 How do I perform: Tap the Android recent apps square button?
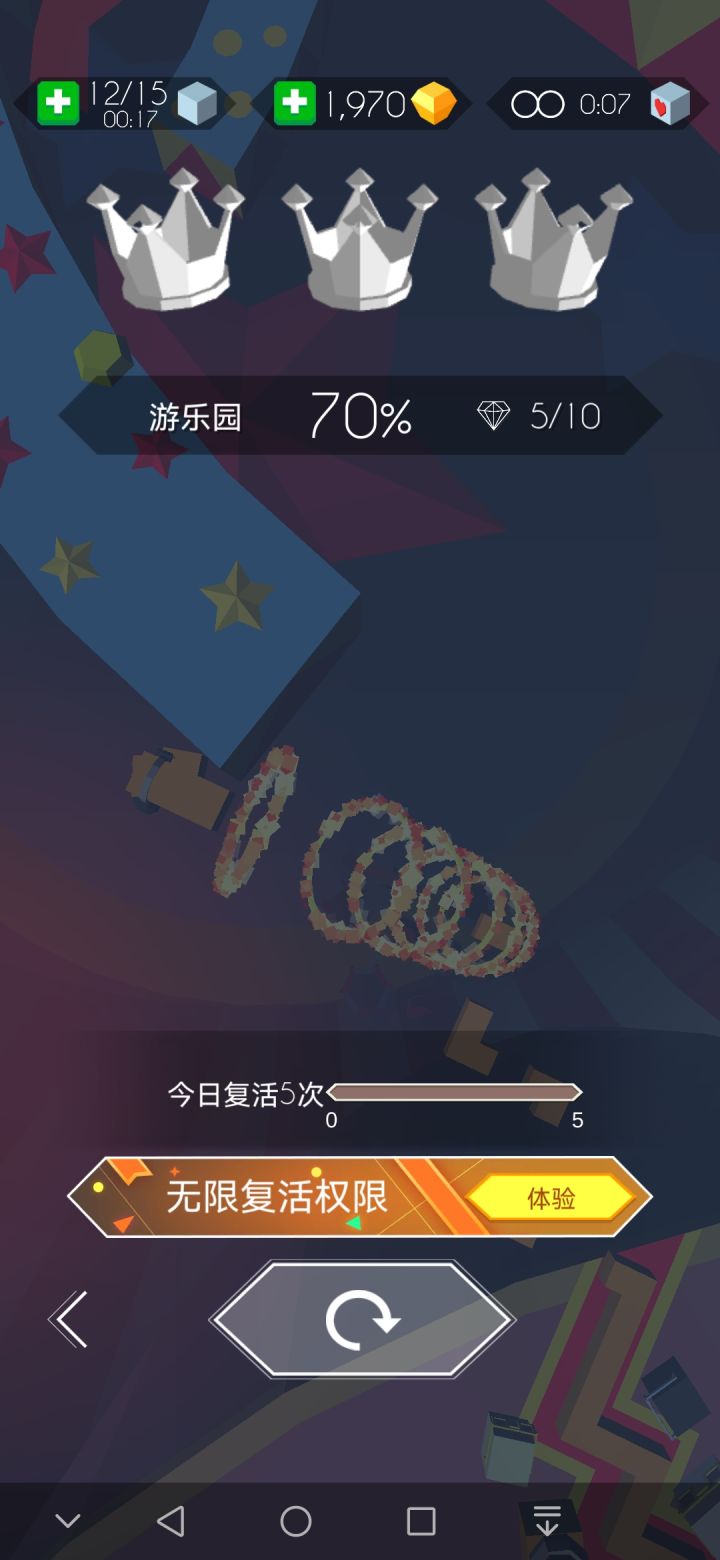(422, 1518)
